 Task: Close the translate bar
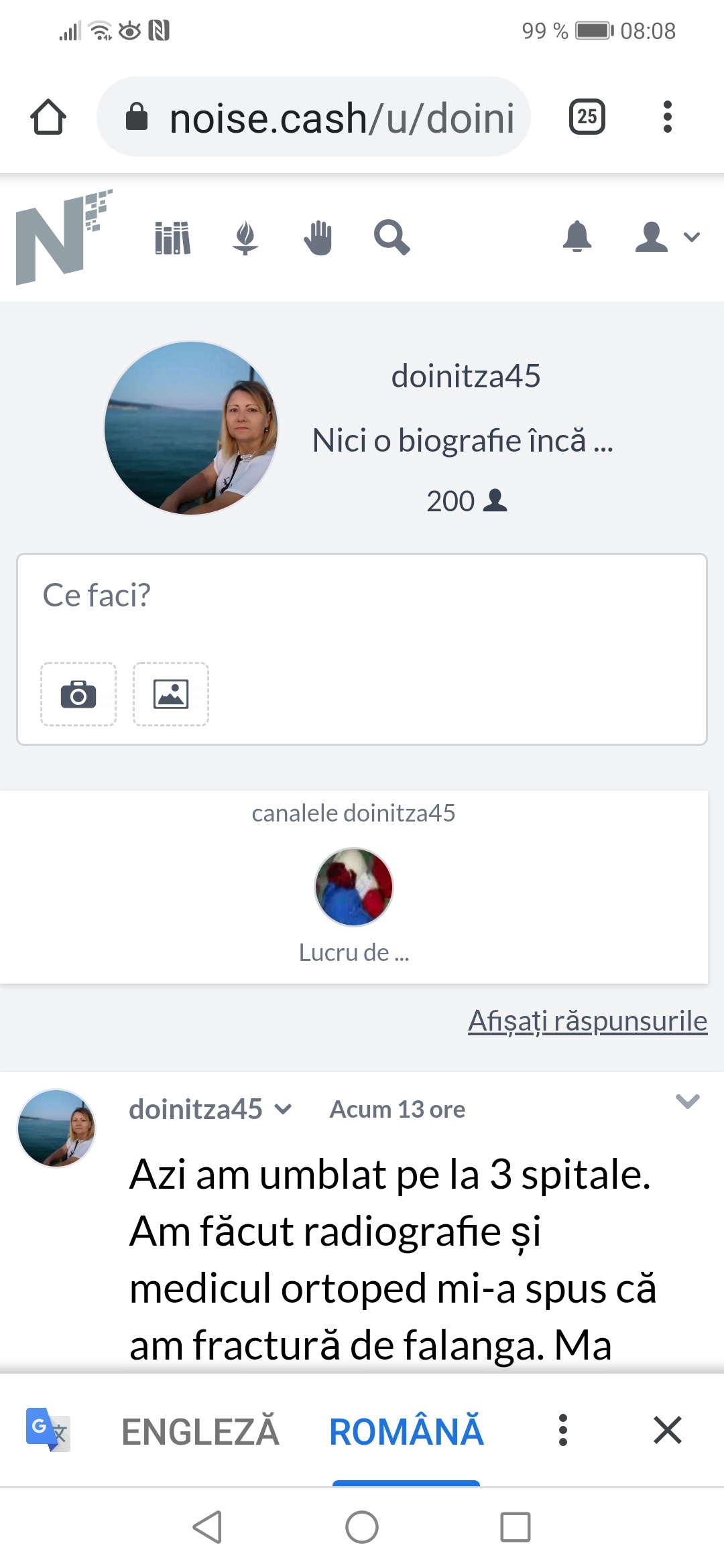668,1430
